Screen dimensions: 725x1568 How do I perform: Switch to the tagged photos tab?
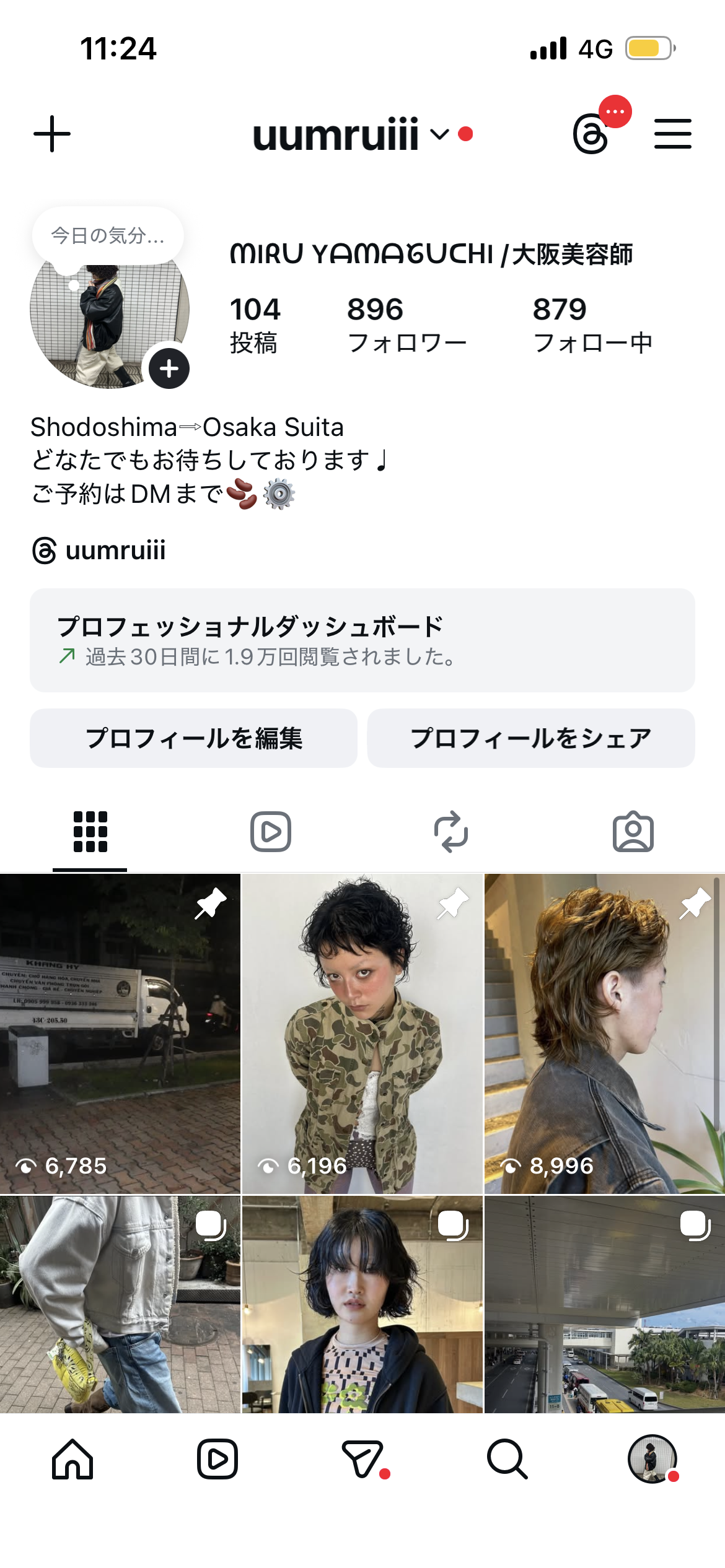coord(633,831)
